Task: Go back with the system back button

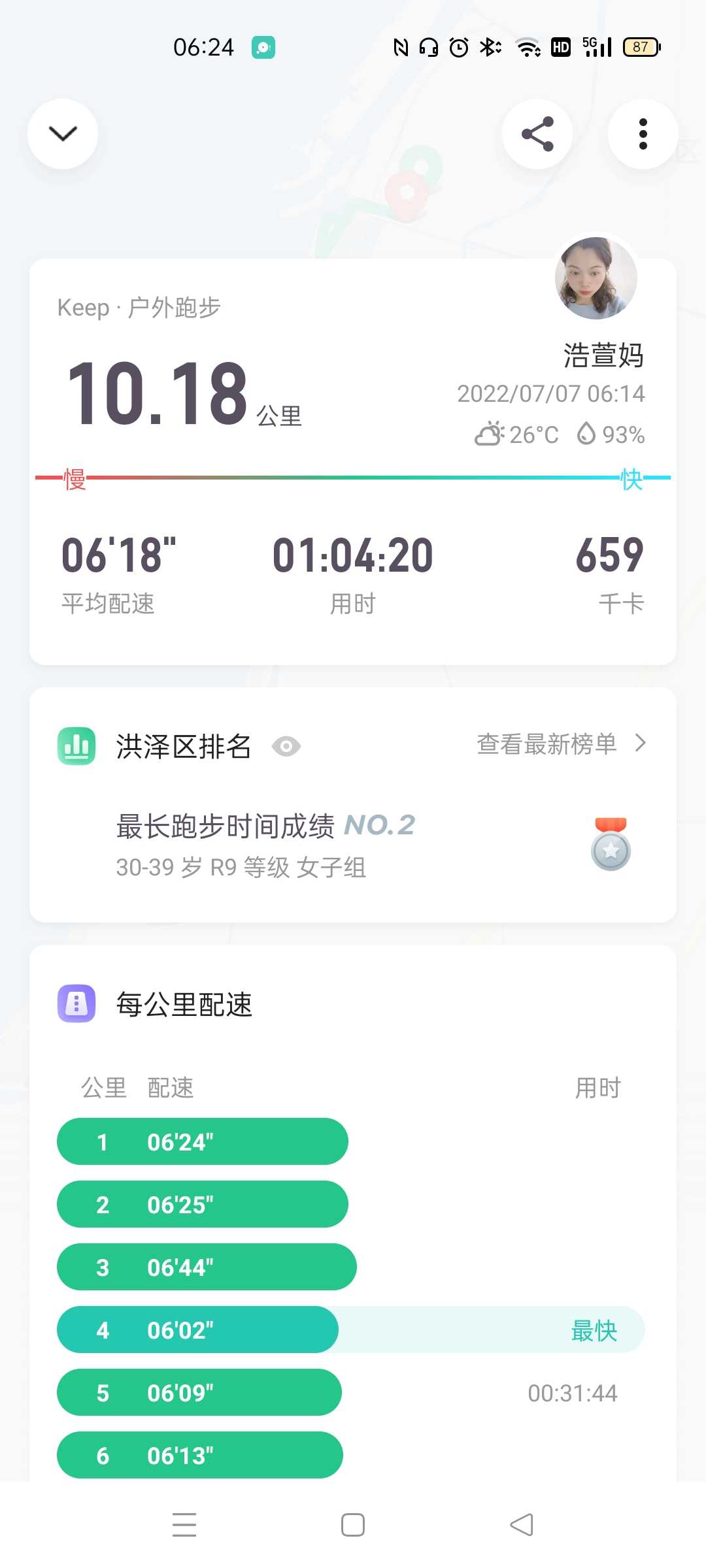Action: click(522, 1525)
